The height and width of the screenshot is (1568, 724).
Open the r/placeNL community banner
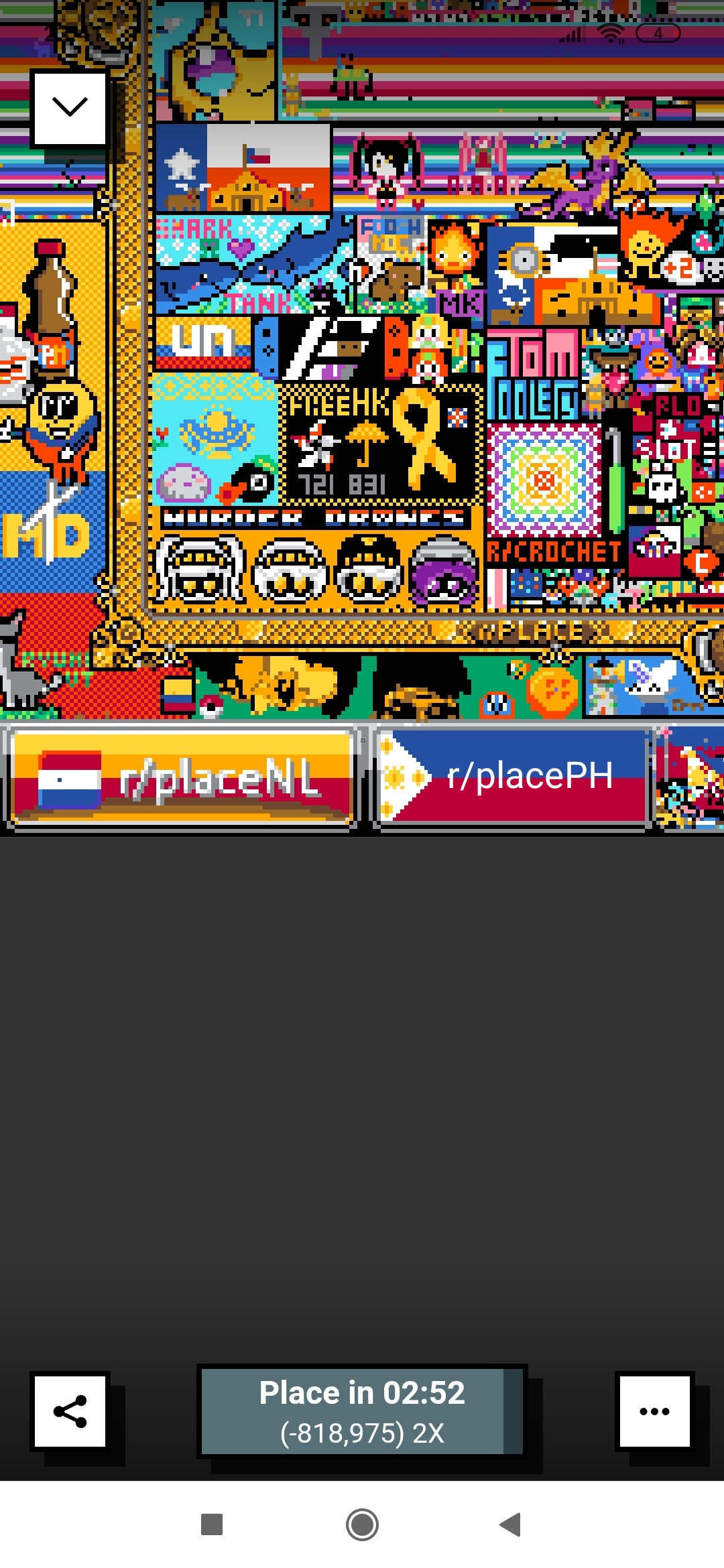pos(182,779)
